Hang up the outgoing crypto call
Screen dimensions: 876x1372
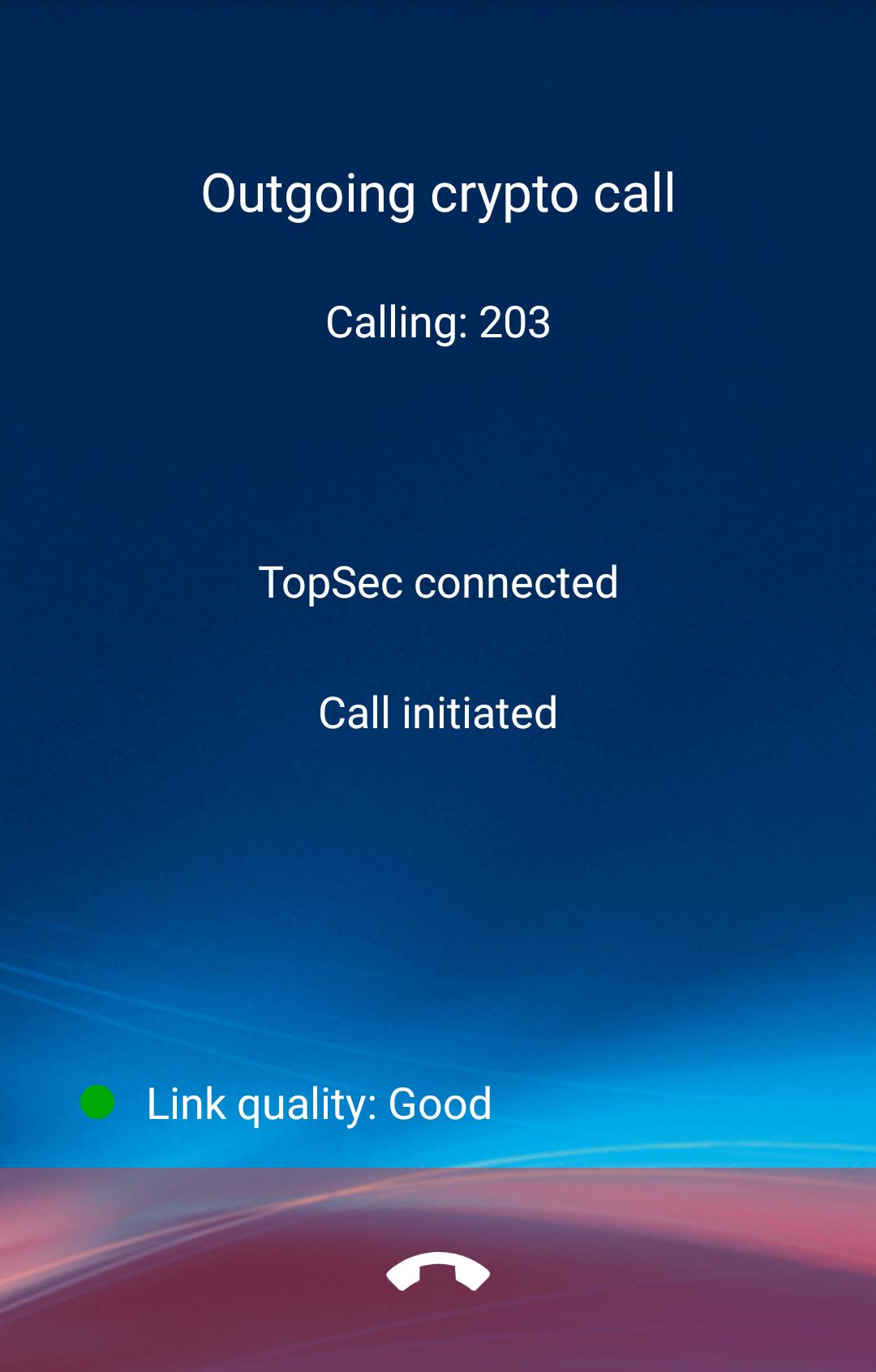coord(438,1271)
